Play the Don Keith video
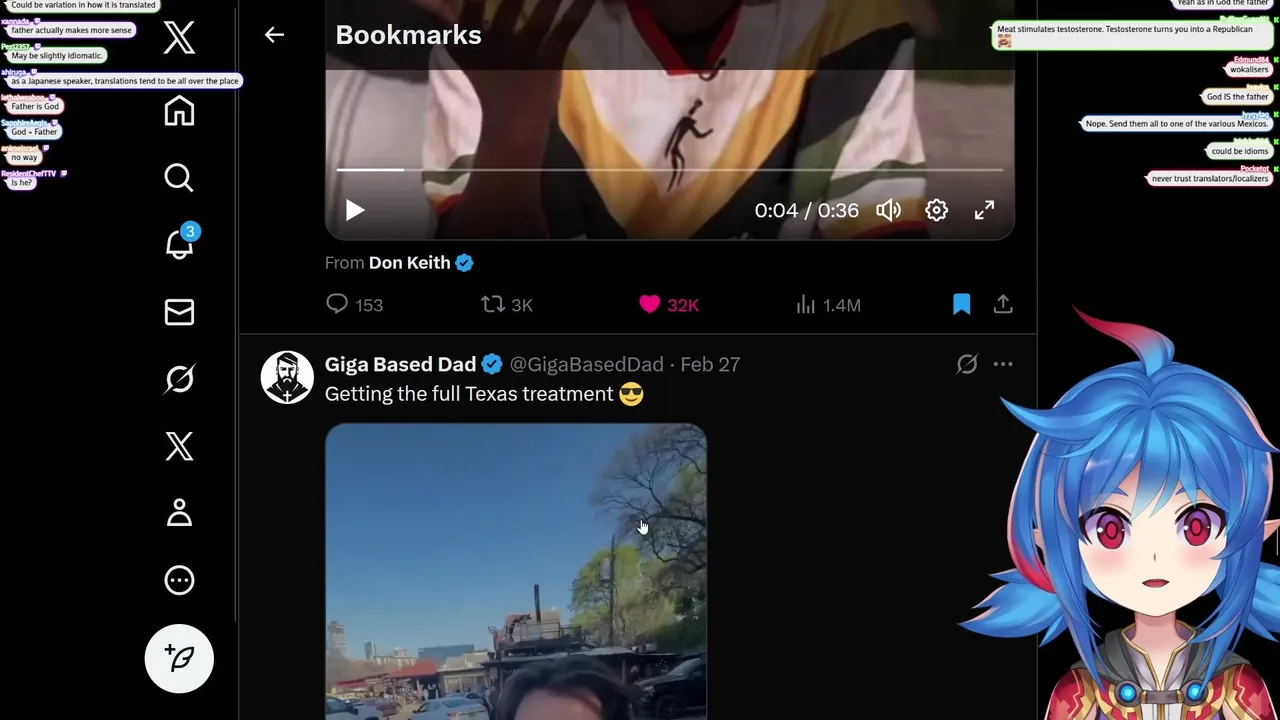The width and height of the screenshot is (1280, 720). click(355, 210)
